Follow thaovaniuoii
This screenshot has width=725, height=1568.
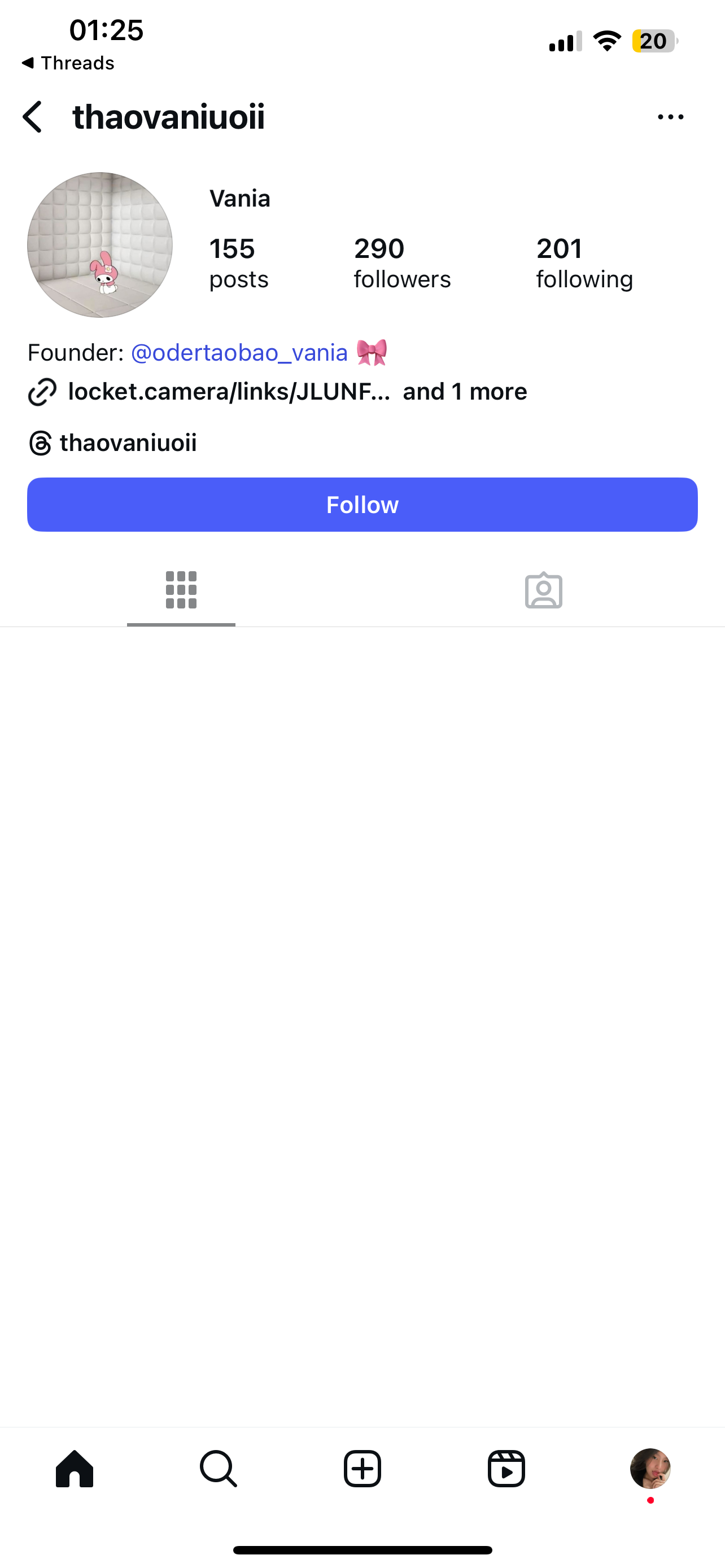tap(362, 505)
